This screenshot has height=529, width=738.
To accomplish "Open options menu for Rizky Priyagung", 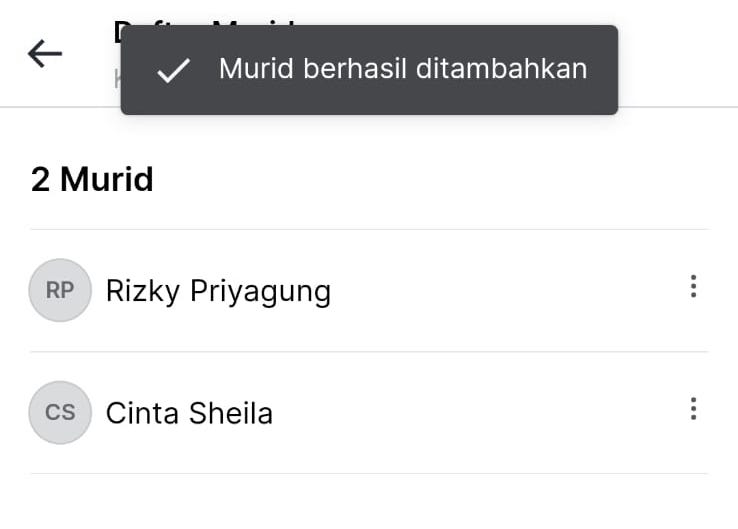I will click(x=693, y=288).
